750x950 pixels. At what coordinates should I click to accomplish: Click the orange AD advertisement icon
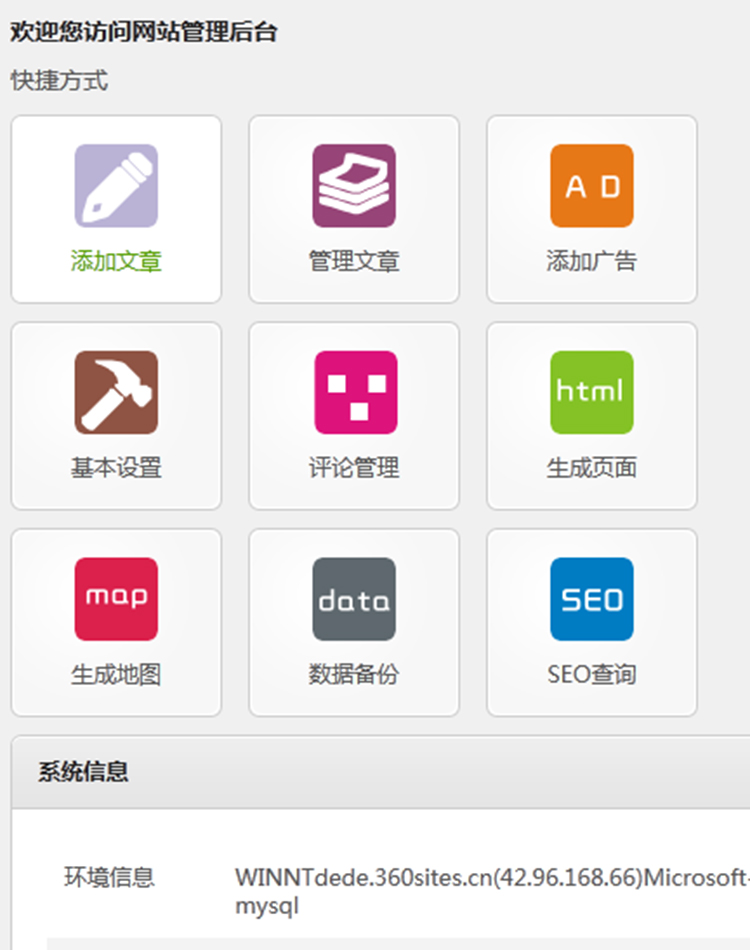591,186
